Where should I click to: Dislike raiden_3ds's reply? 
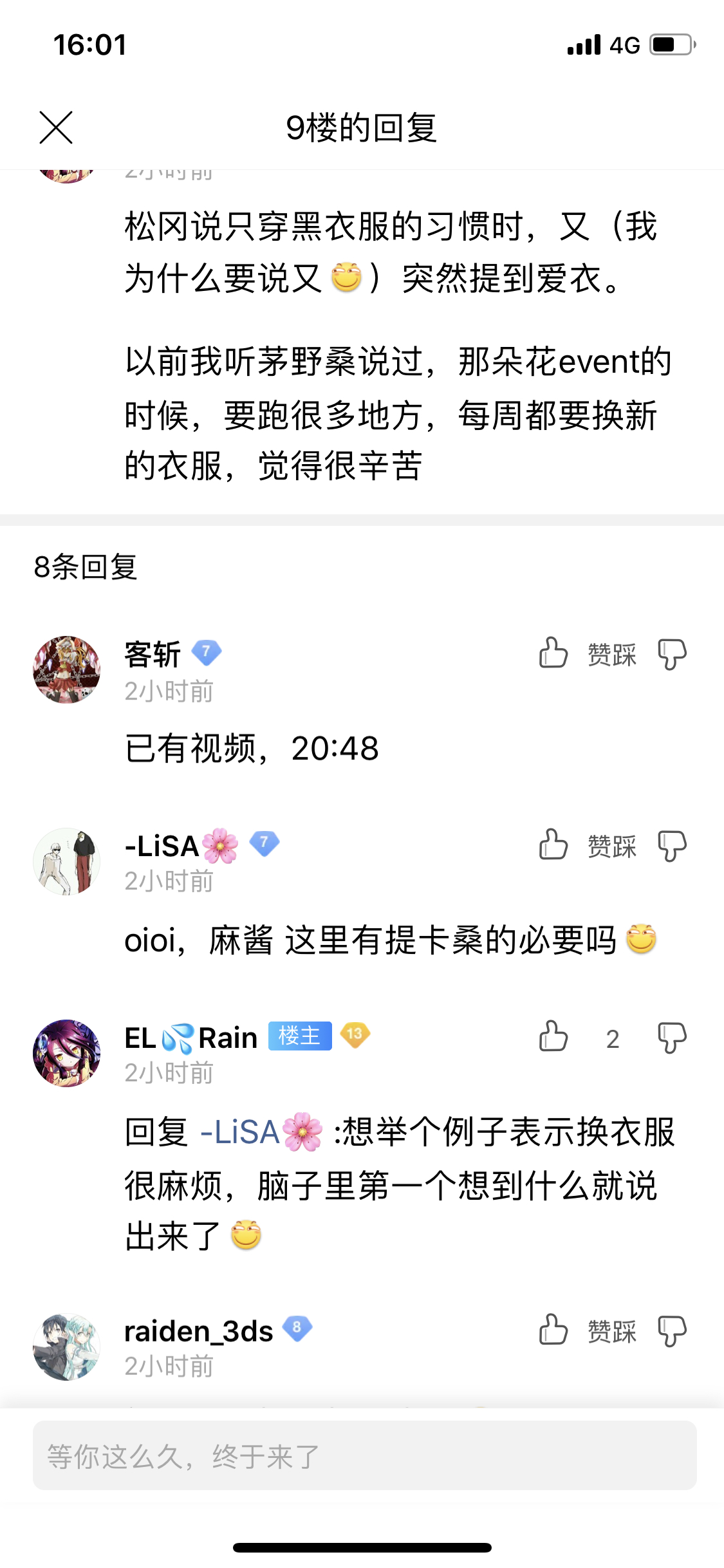coord(672,1330)
